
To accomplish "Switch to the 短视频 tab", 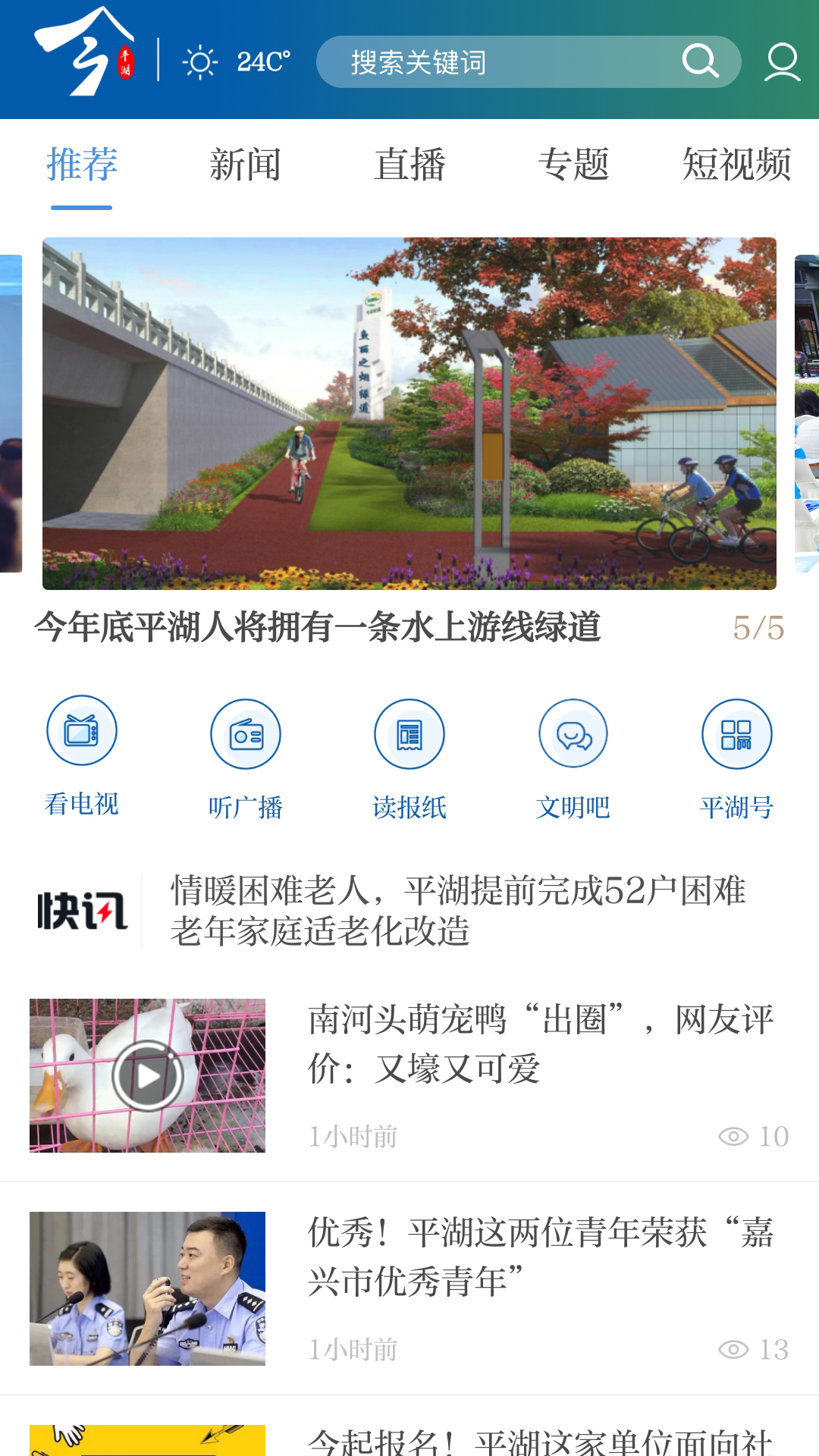I will [736, 165].
